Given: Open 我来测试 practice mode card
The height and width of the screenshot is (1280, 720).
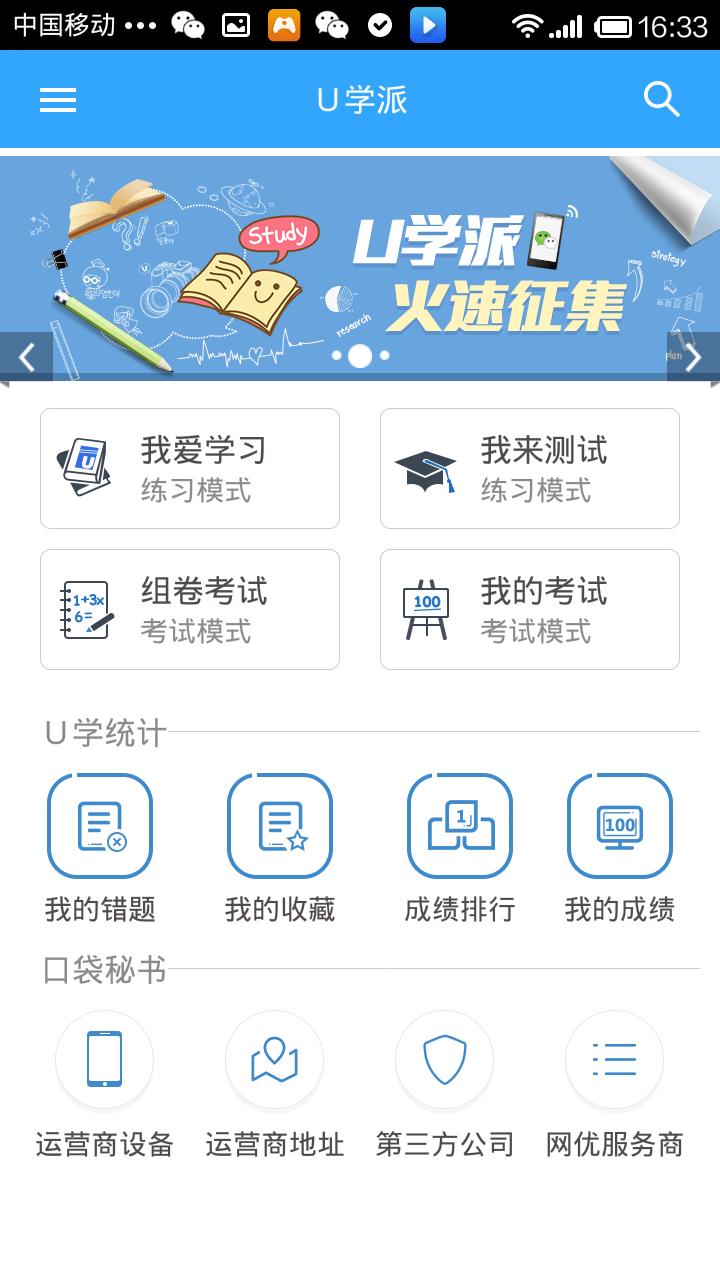Looking at the screenshot, I should click(529, 468).
